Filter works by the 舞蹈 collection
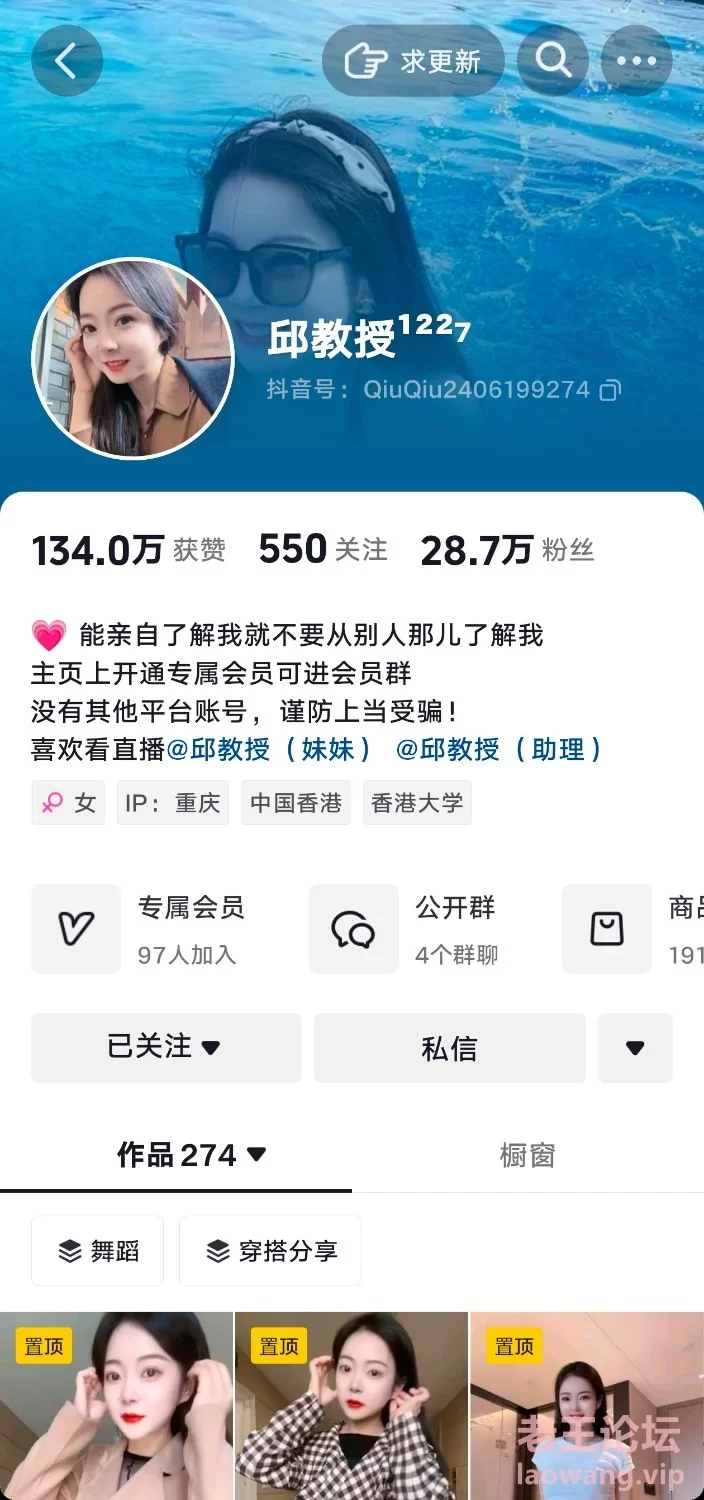Image resolution: width=704 pixels, height=1500 pixels. pyautogui.click(x=98, y=1250)
